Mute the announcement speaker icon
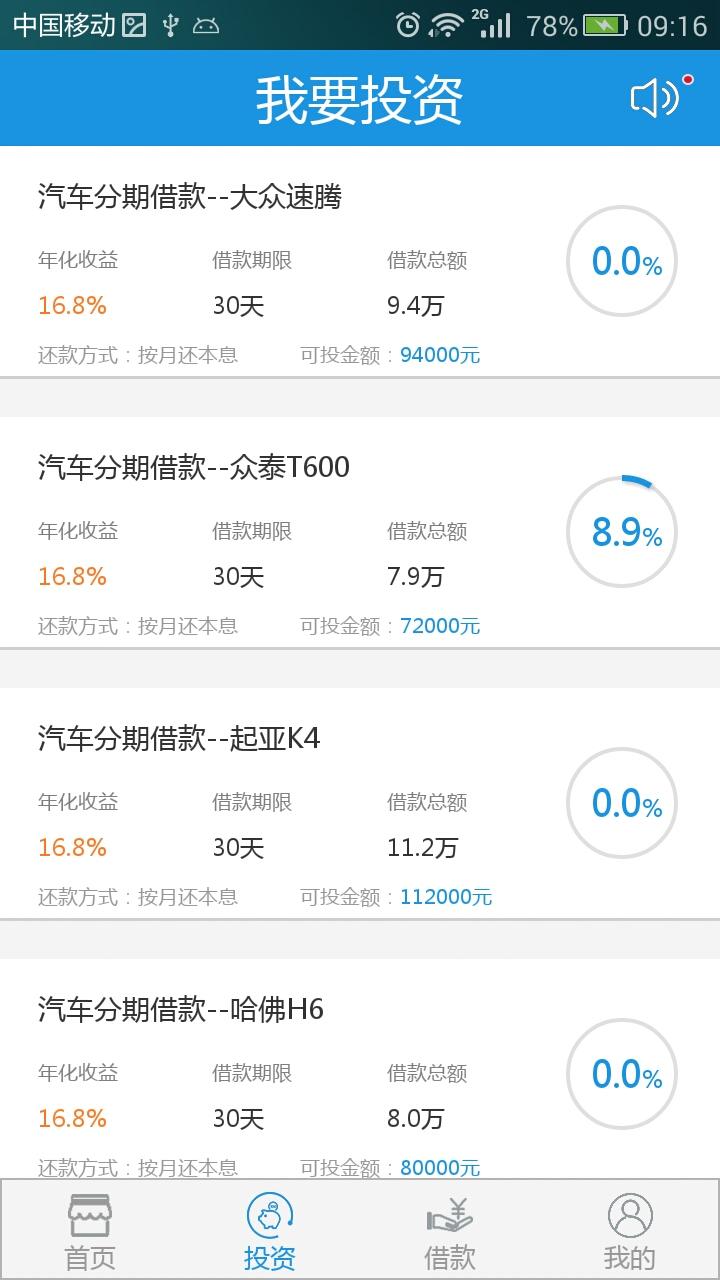The width and height of the screenshot is (720, 1280). (x=651, y=97)
